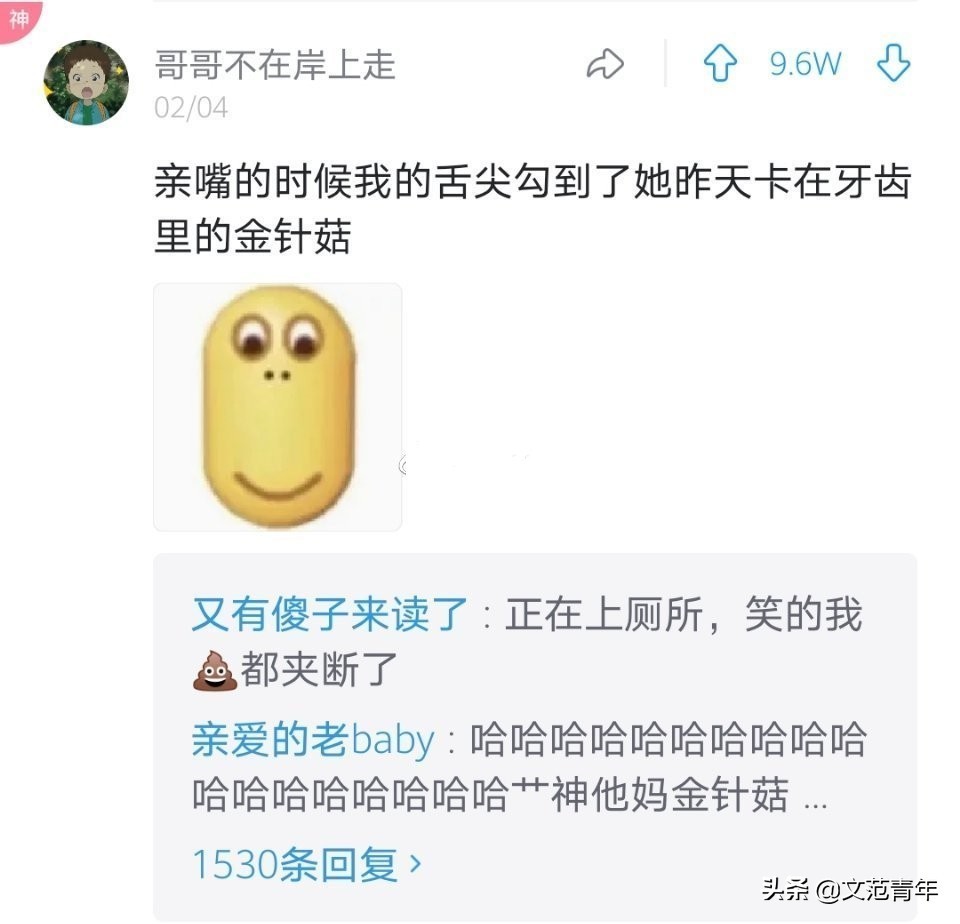Downvote the comment by 哥哥不在岸上走
960x924 pixels.
coord(893,66)
